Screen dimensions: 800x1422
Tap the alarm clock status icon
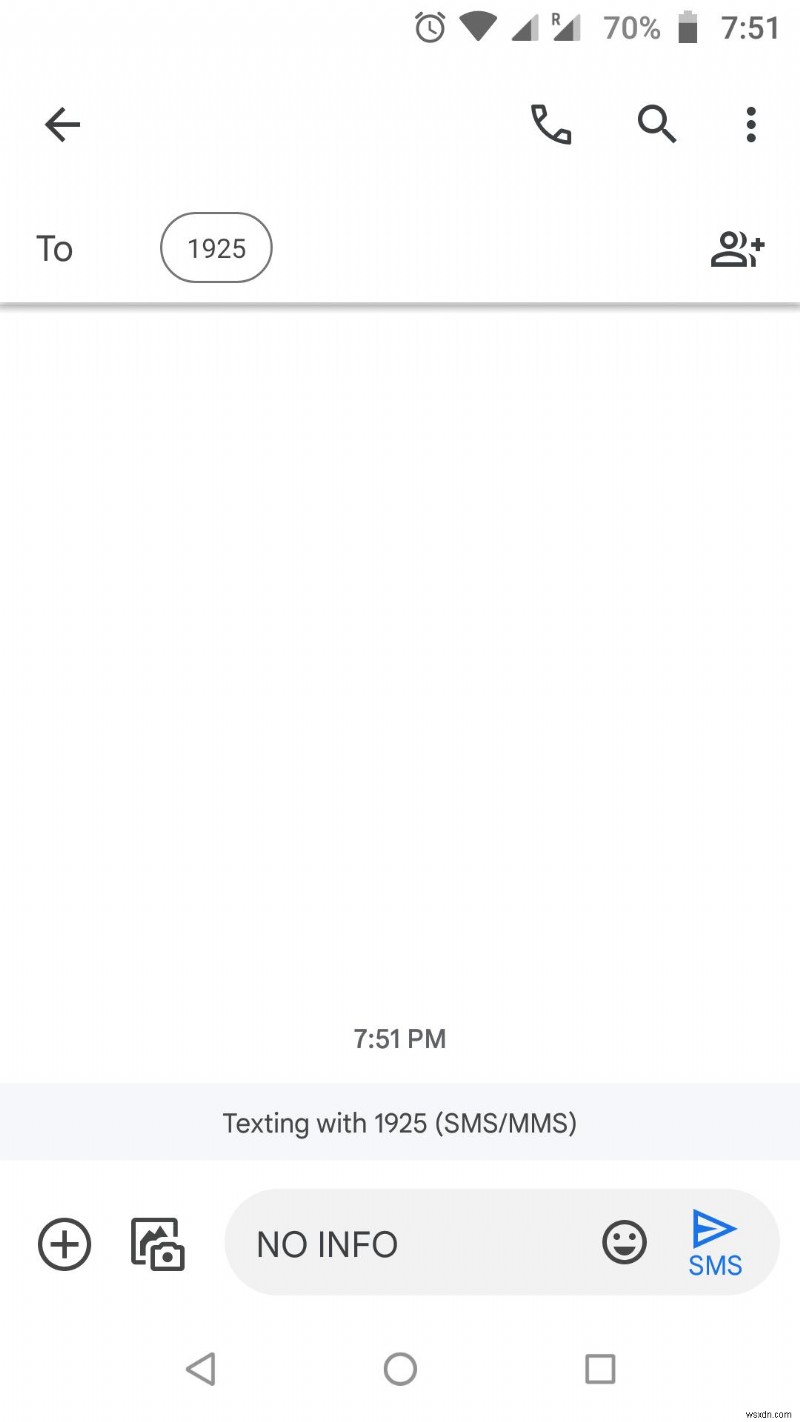[x=428, y=27]
